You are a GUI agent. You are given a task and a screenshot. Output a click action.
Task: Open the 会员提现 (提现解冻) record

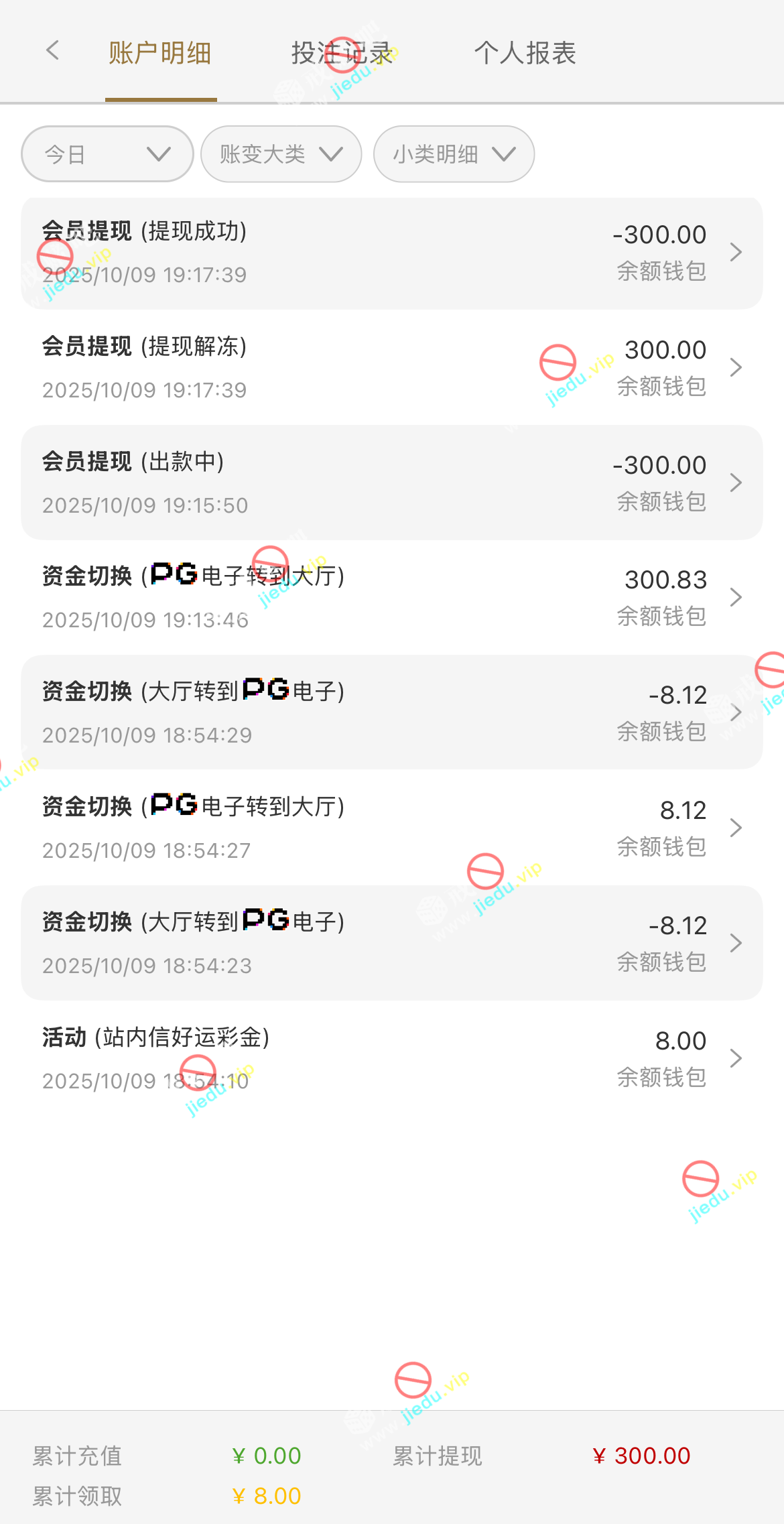click(x=391, y=367)
